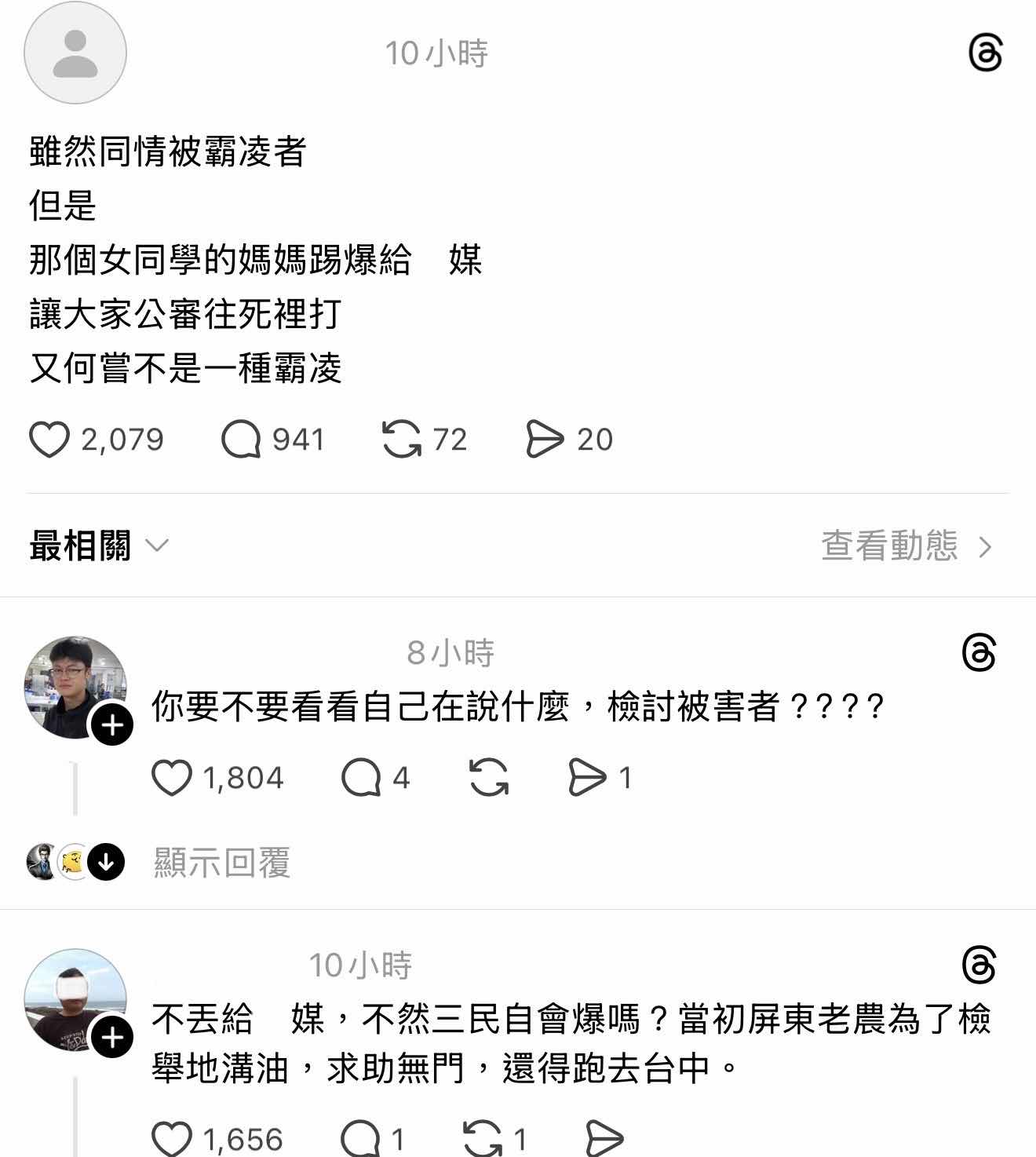The image size is (1036, 1157).
Task: Expand hidden replies with 顯示回覆
Action: point(221,862)
